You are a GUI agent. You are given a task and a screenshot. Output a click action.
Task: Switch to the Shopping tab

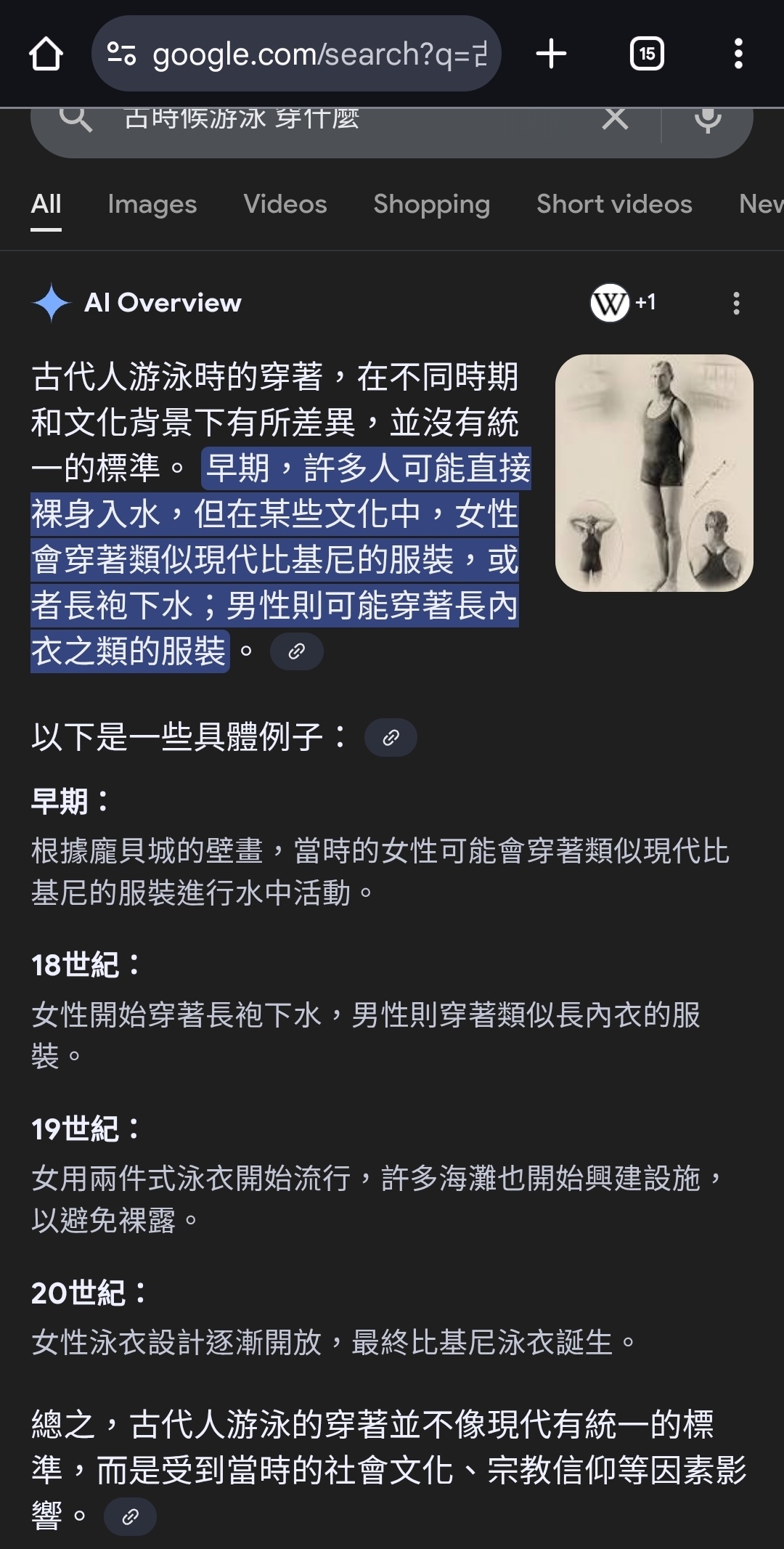point(431,205)
